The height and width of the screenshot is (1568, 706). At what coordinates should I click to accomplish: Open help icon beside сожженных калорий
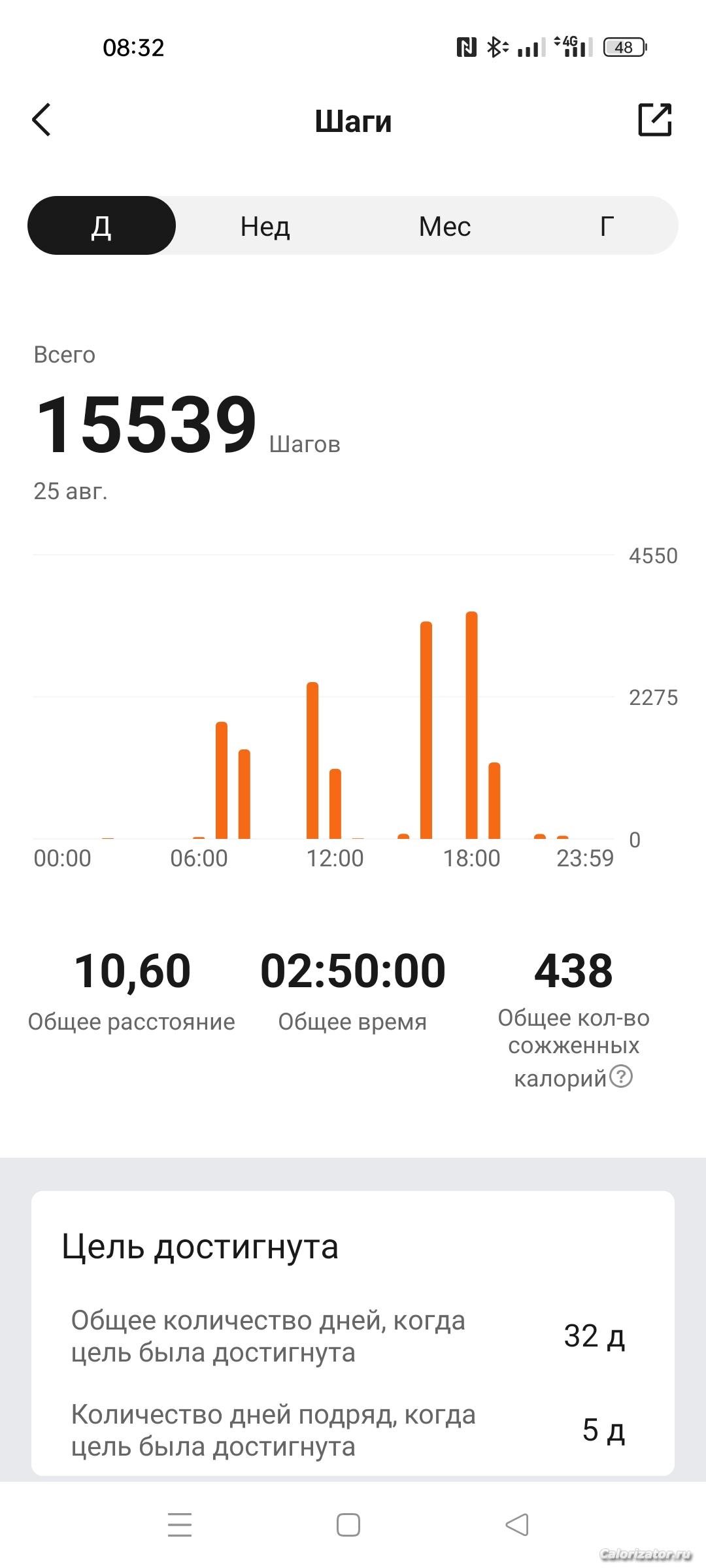click(621, 1076)
